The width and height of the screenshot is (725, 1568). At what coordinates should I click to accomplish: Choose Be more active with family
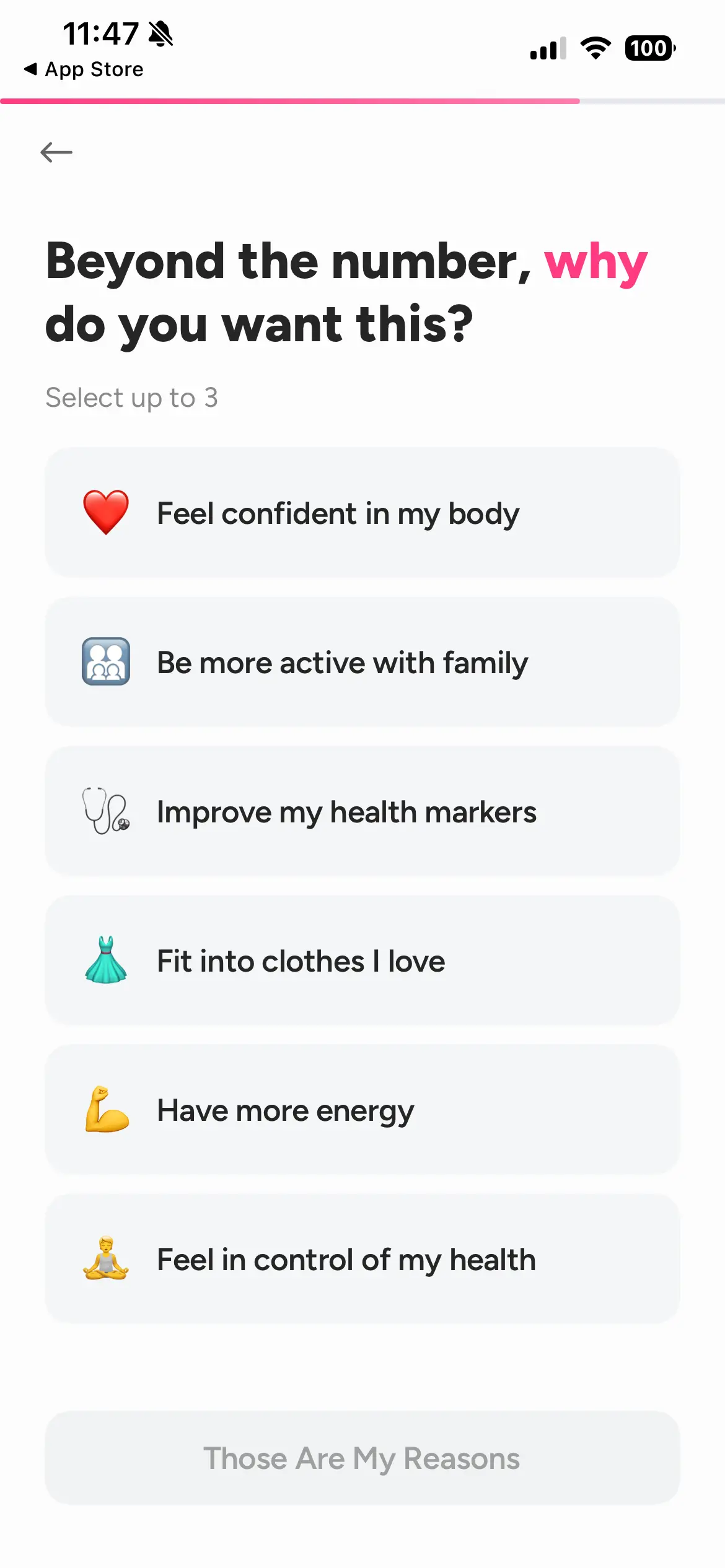[362, 662]
